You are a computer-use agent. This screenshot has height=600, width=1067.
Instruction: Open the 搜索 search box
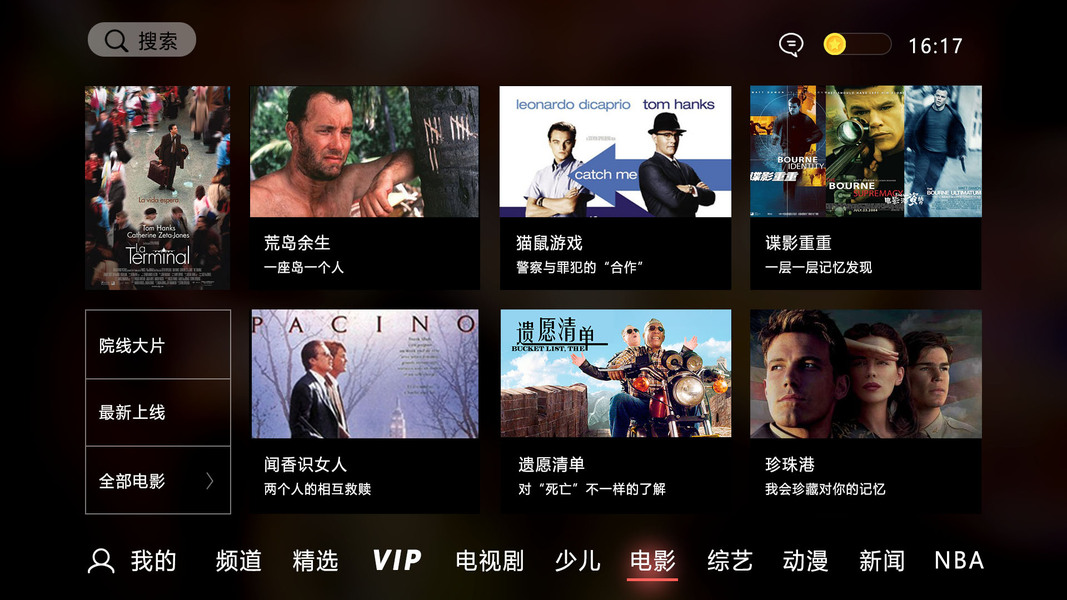pyautogui.click(x=141, y=40)
